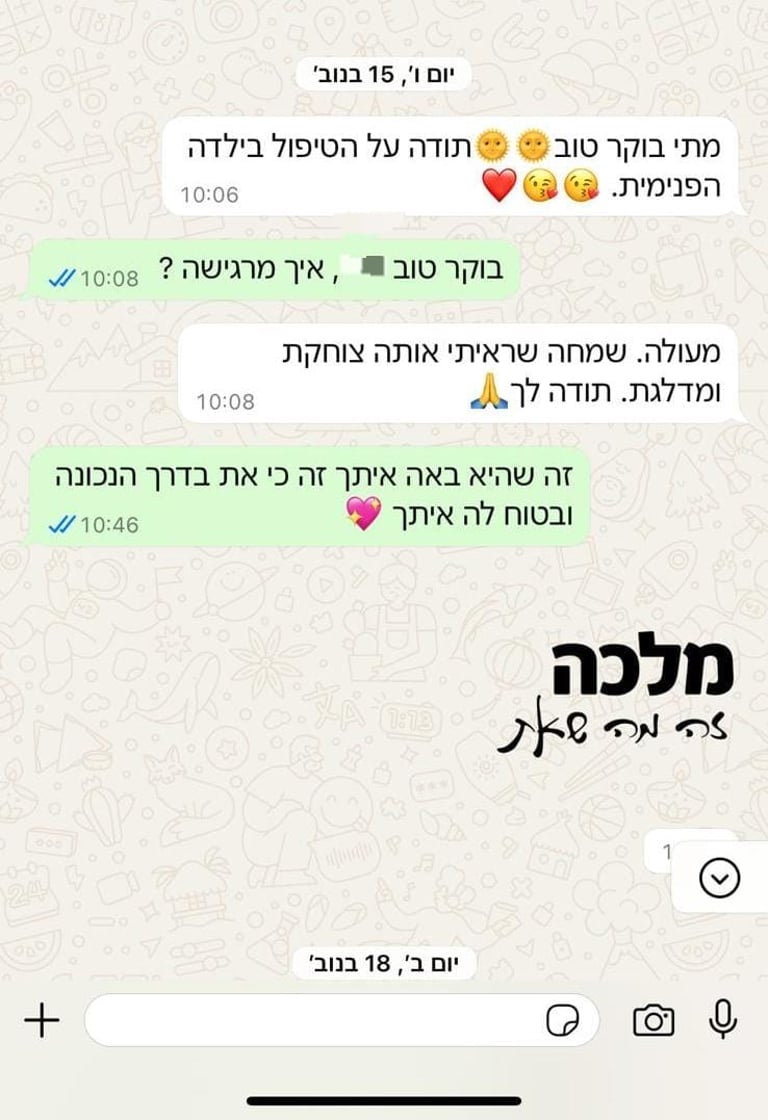Open the camera to send photo
768x1120 pixels.
pos(653,1021)
